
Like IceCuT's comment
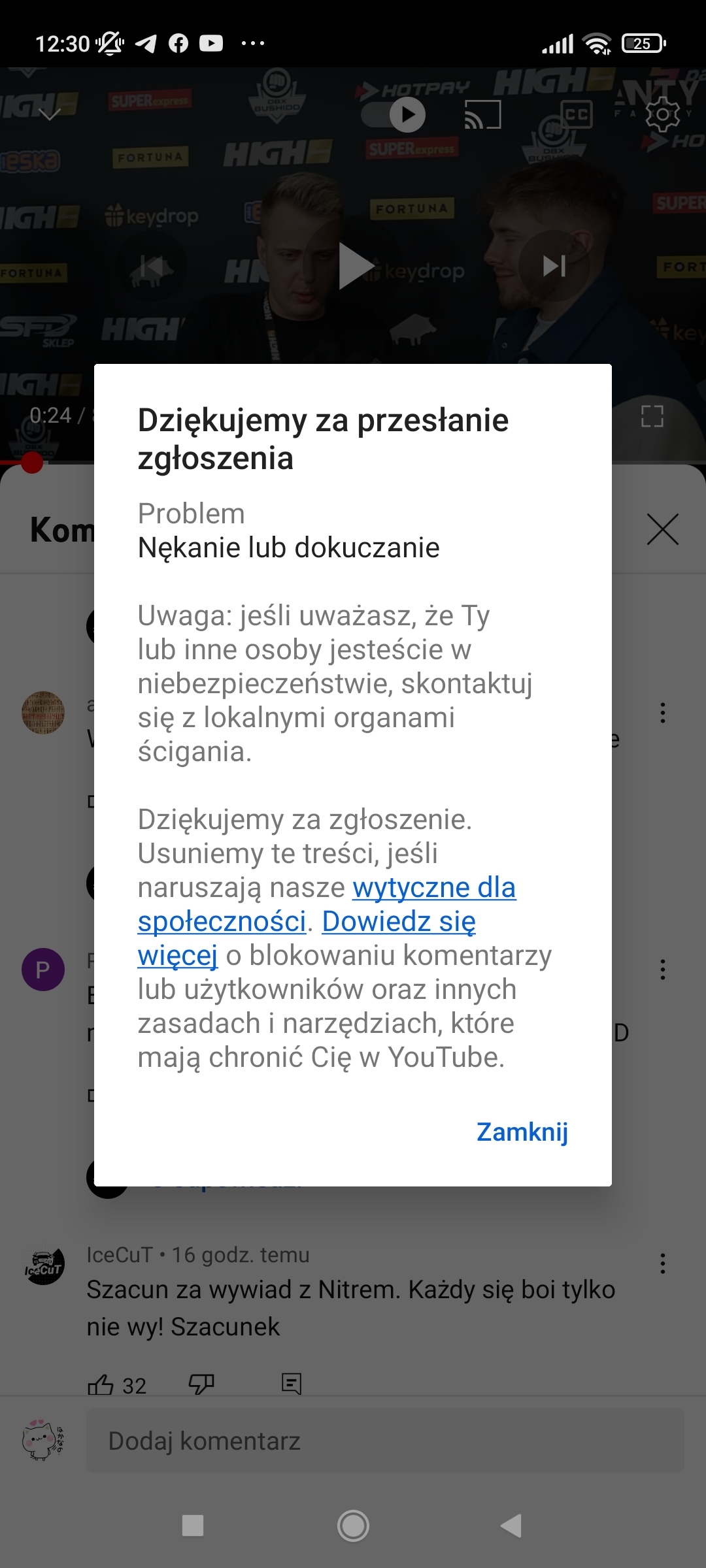coord(101,1384)
